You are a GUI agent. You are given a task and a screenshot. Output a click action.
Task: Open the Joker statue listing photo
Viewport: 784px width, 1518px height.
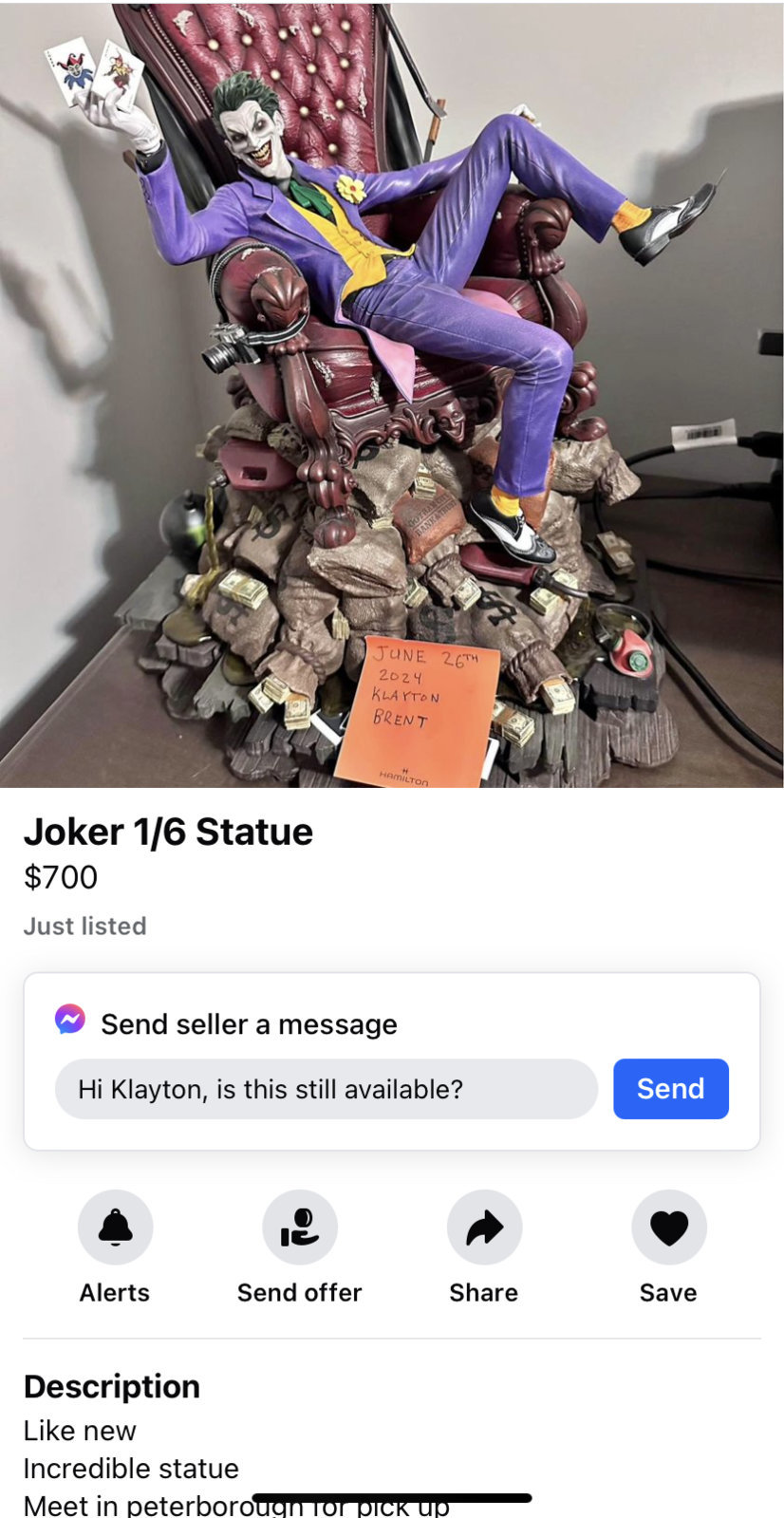(x=391, y=394)
